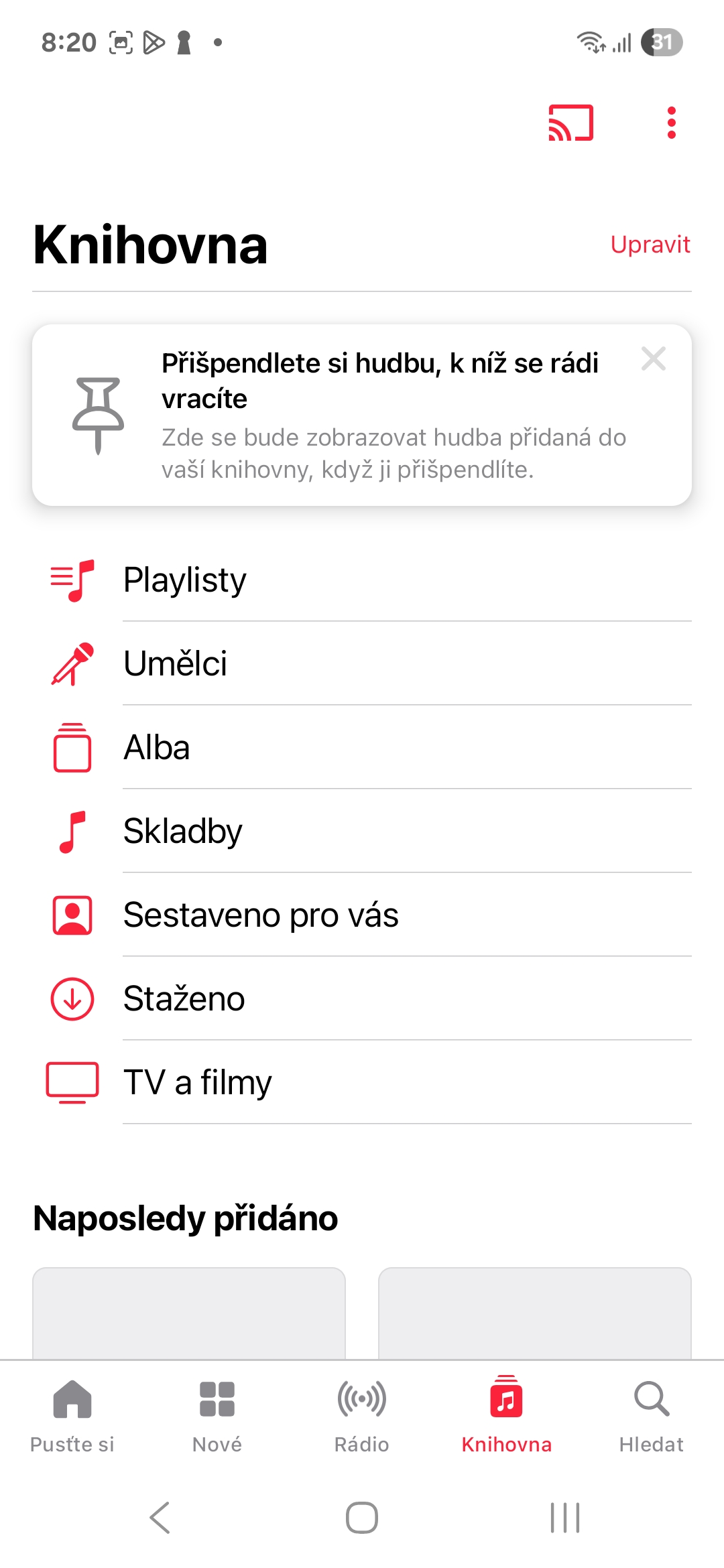Viewport: 724px width, 1568px height.
Task: Open Playlisty
Action: 362,580
